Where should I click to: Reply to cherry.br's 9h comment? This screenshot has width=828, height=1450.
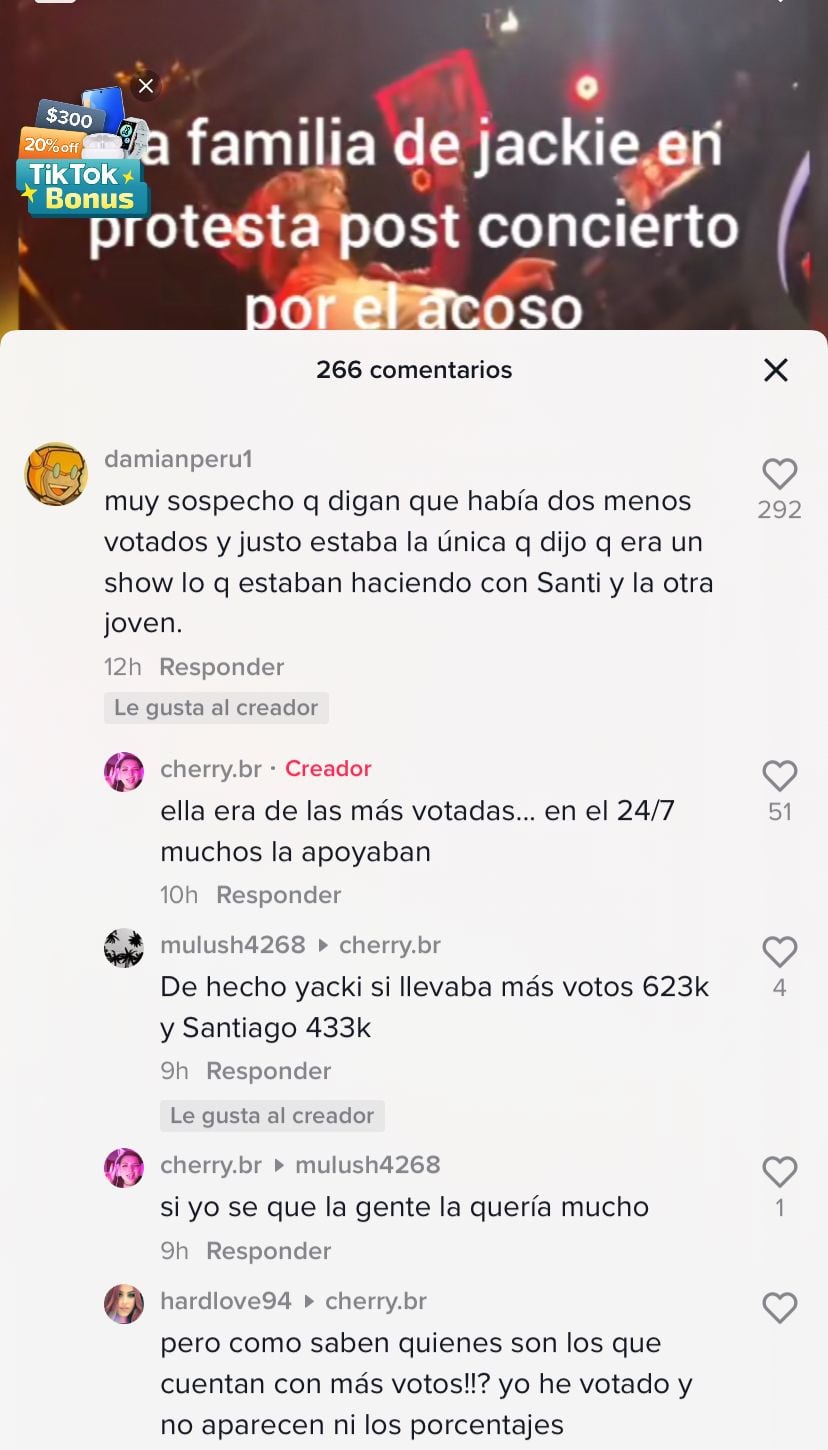268,1251
